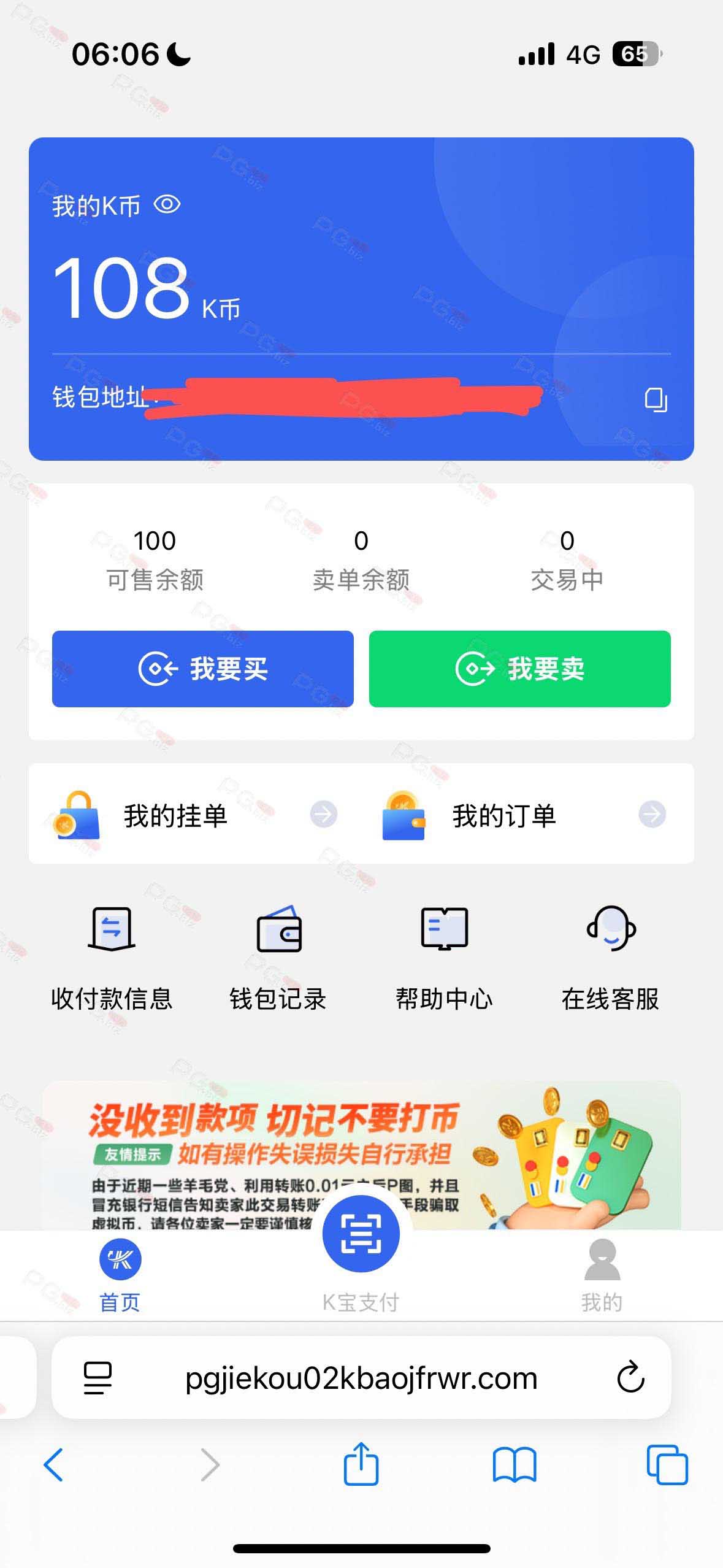The height and width of the screenshot is (1568, 723).
Task: Reload the page
Action: point(630,1378)
